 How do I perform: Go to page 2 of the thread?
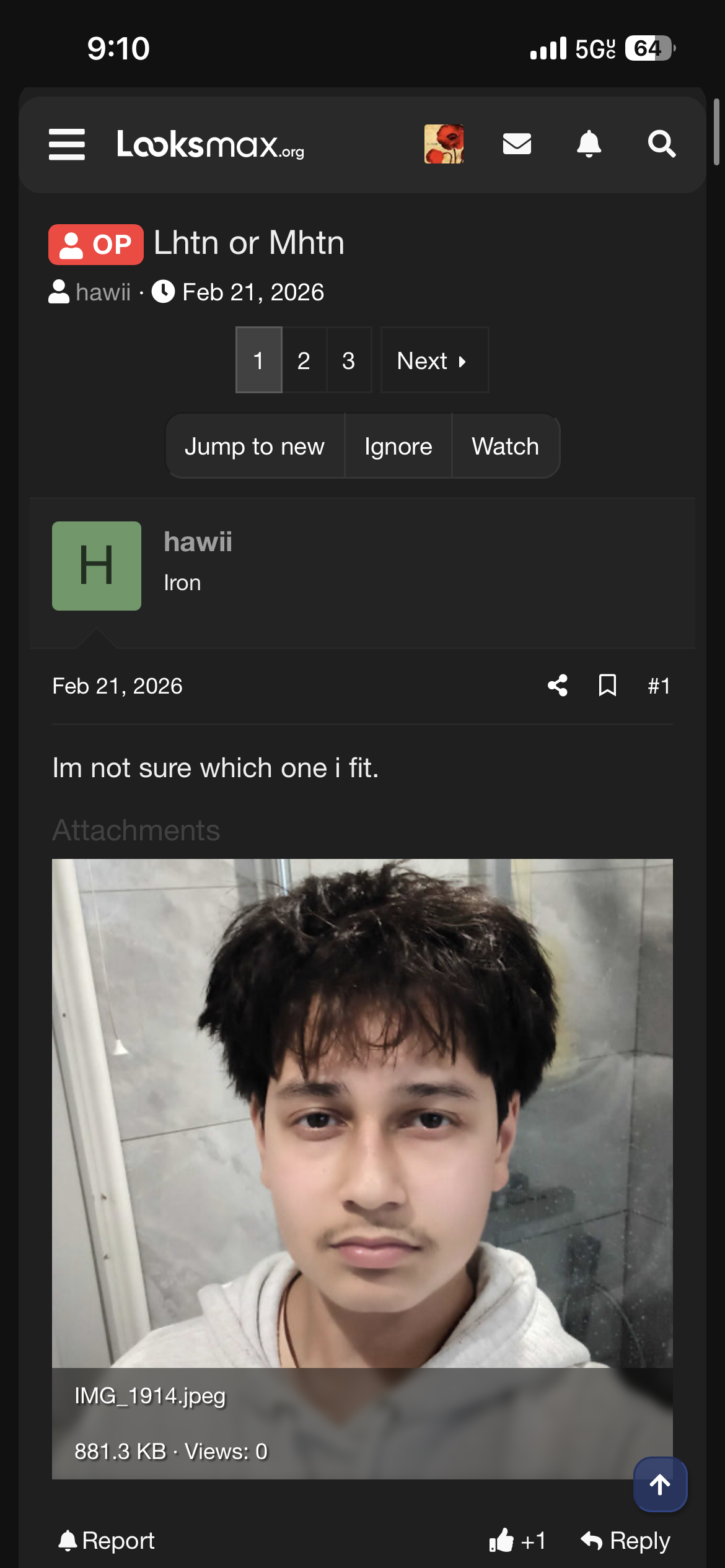pos(304,360)
